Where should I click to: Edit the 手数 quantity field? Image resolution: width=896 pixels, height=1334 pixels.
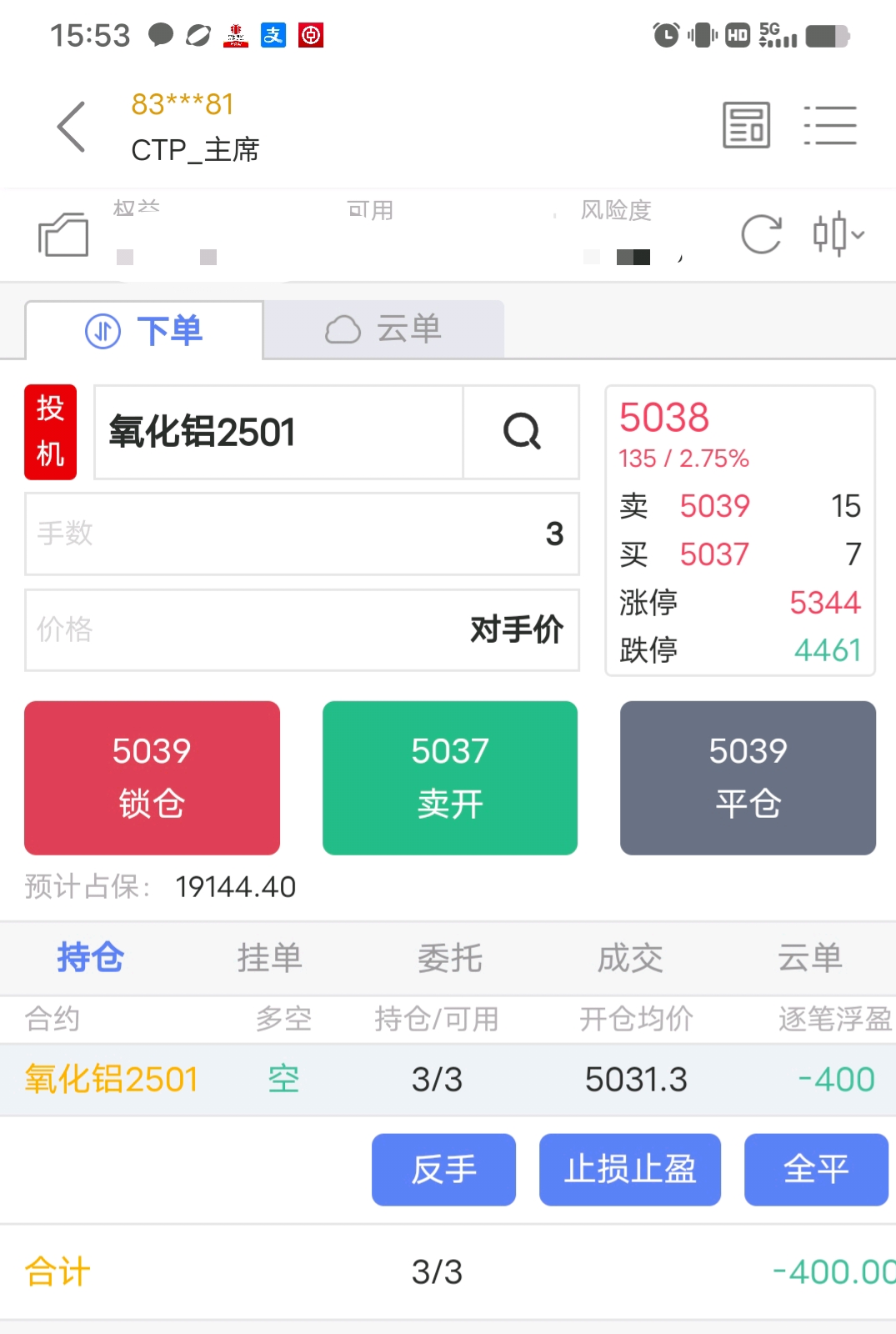(302, 534)
